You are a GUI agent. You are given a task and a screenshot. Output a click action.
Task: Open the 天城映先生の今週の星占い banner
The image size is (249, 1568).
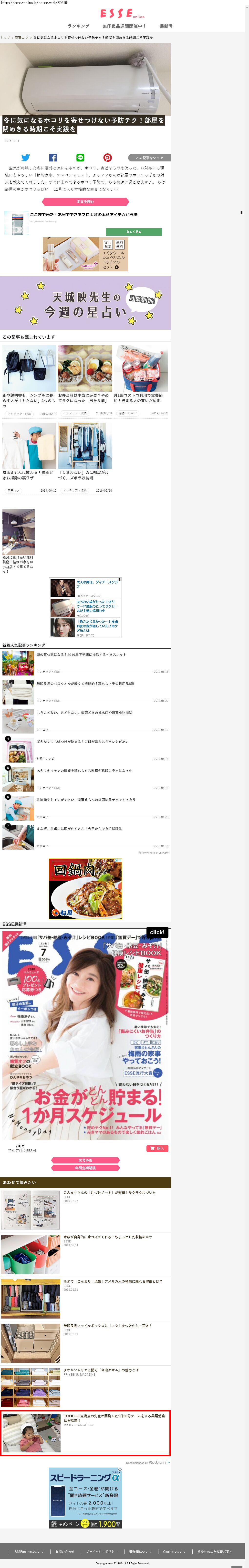tap(85, 303)
